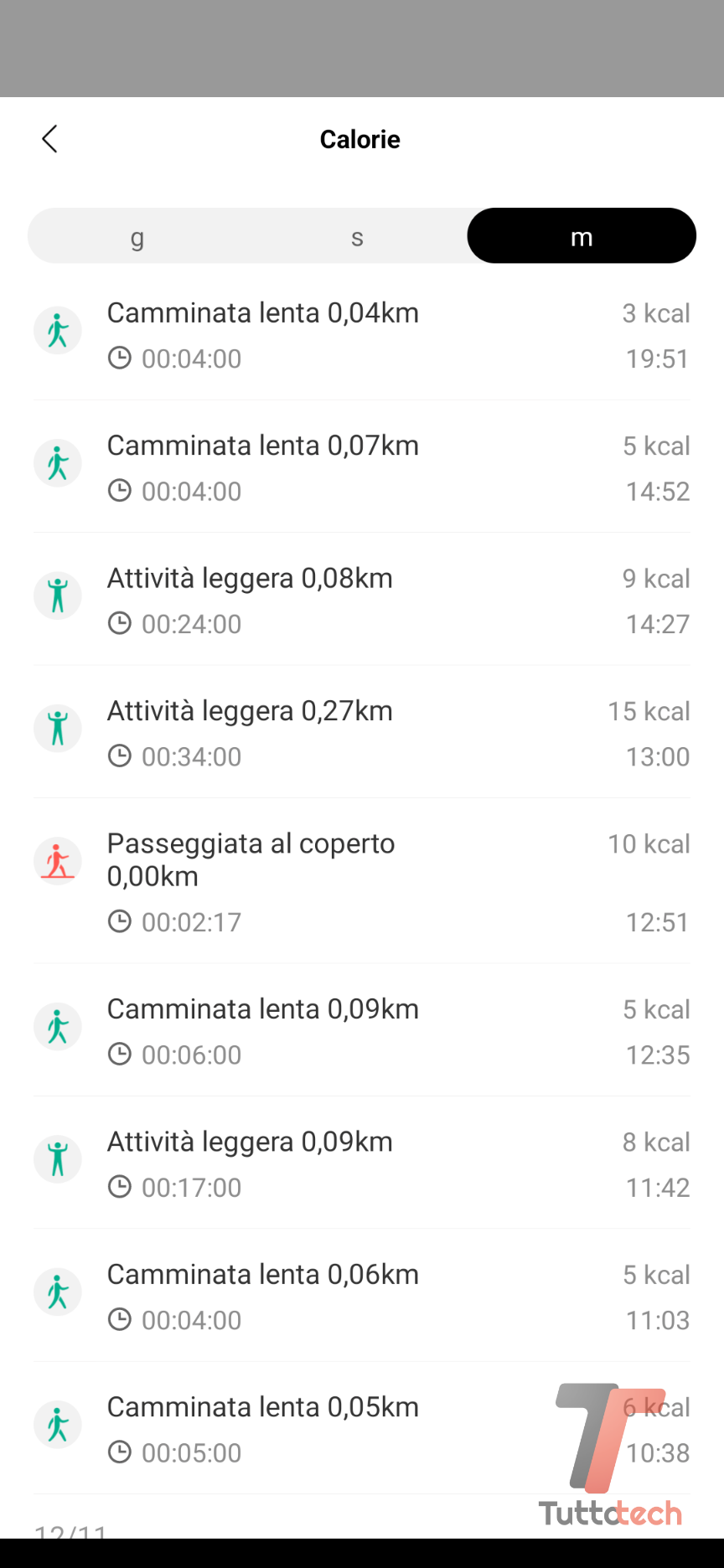Viewport: 724px width, 1568px height.
Task: Switch to the "s" weekly view
Action: [x=357, y=237]
